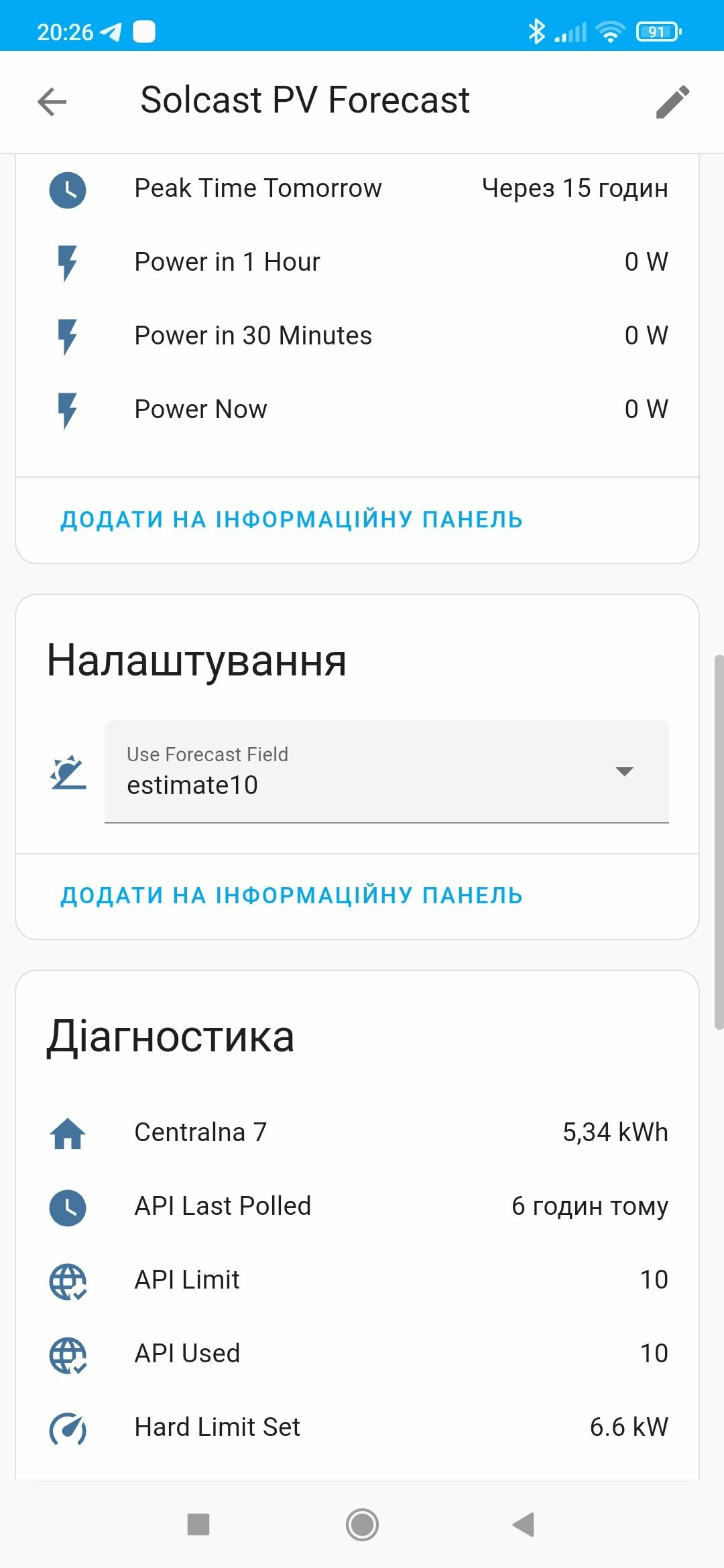Open Hard Limit Set entity
Screen dimensions: 724x1568
[x=357, y=1427]
